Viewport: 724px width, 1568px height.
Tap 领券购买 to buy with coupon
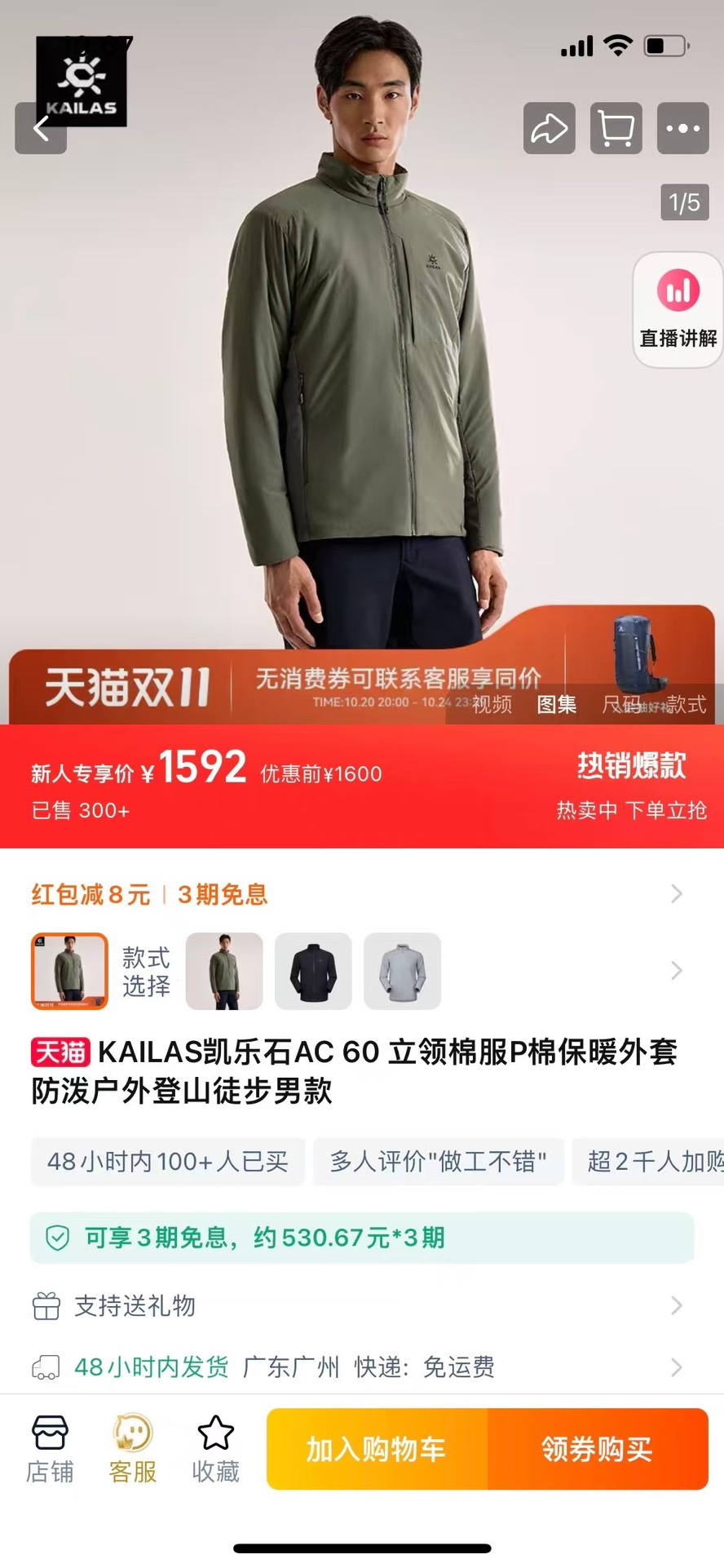point(598,1450)
